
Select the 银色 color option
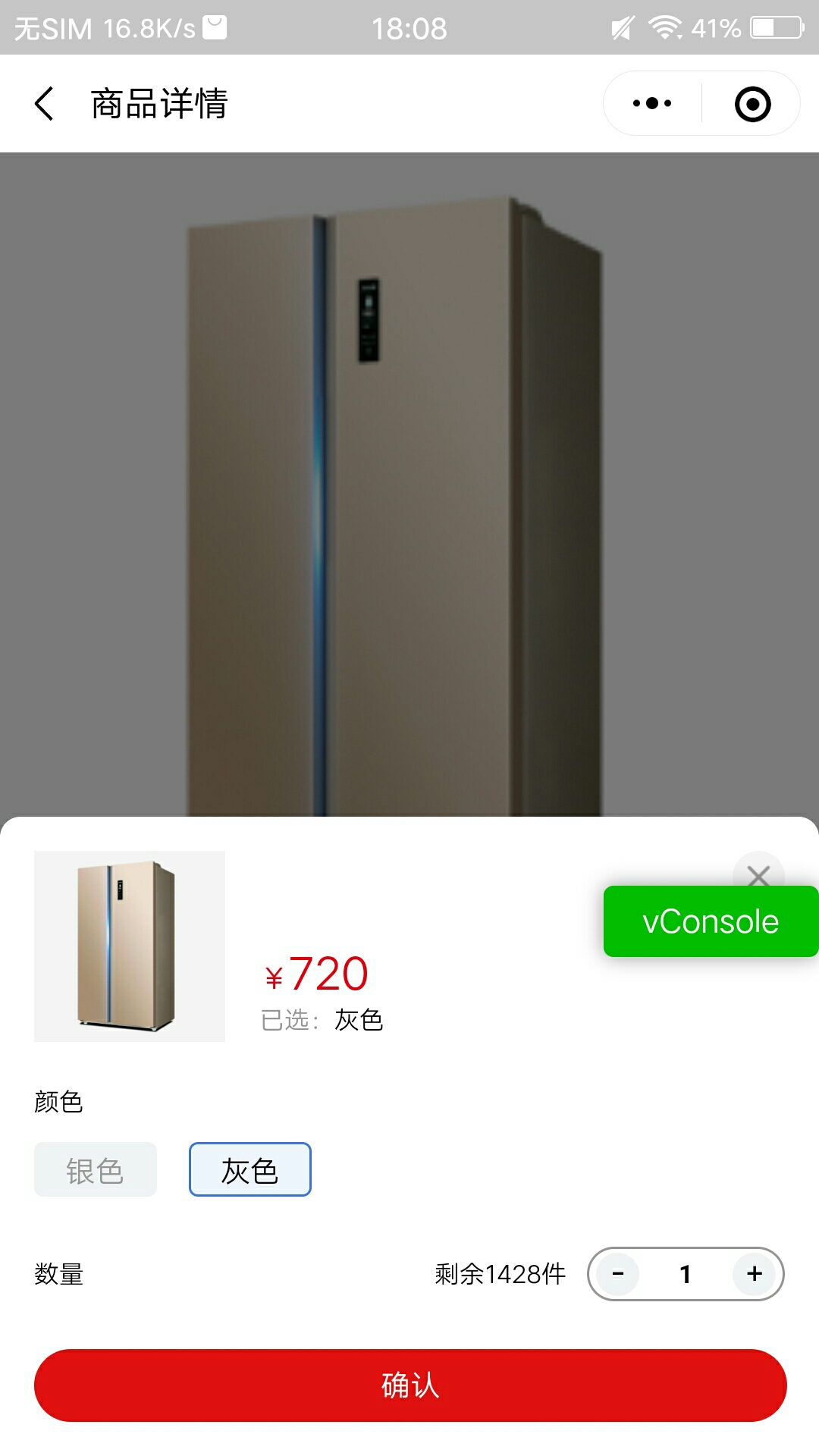(96, 1170)
